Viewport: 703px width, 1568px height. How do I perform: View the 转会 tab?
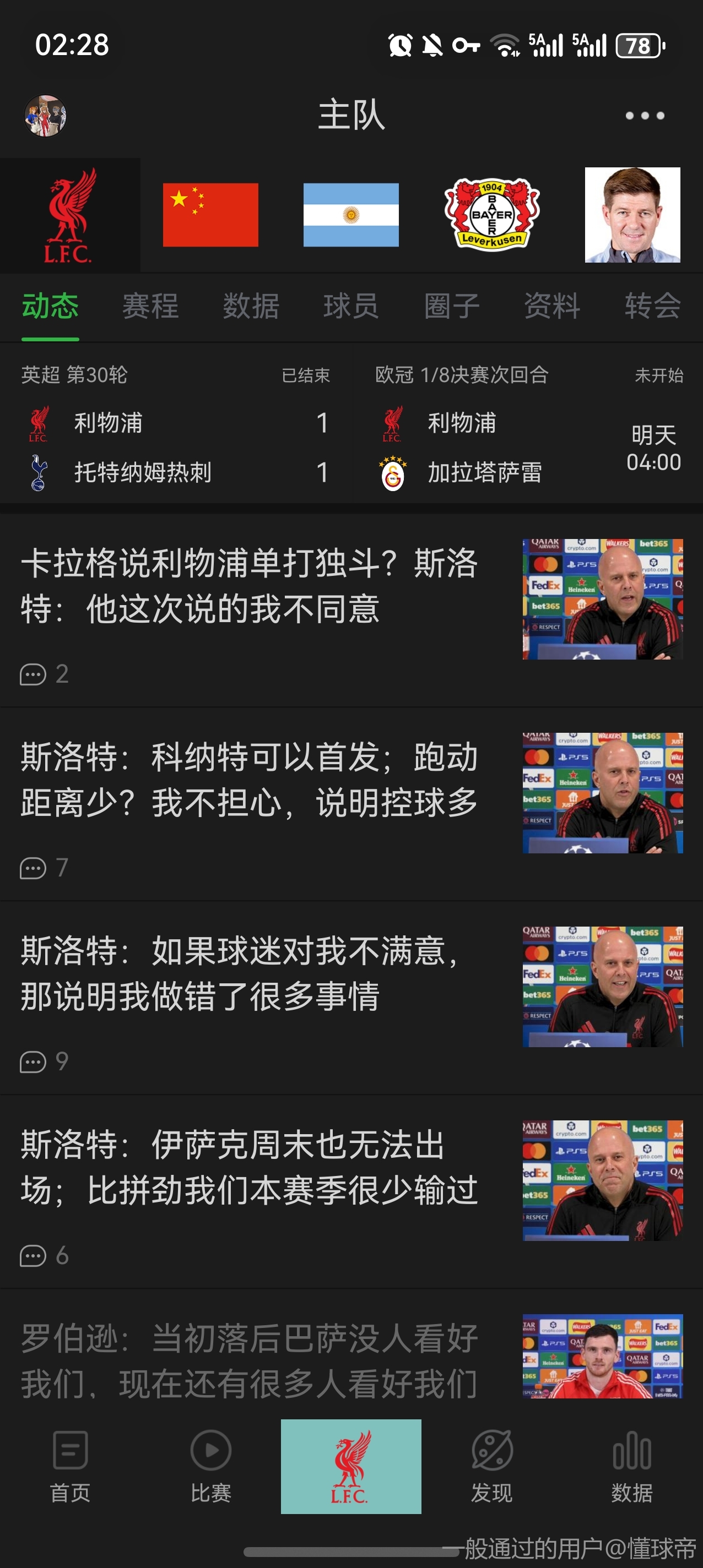652,306
